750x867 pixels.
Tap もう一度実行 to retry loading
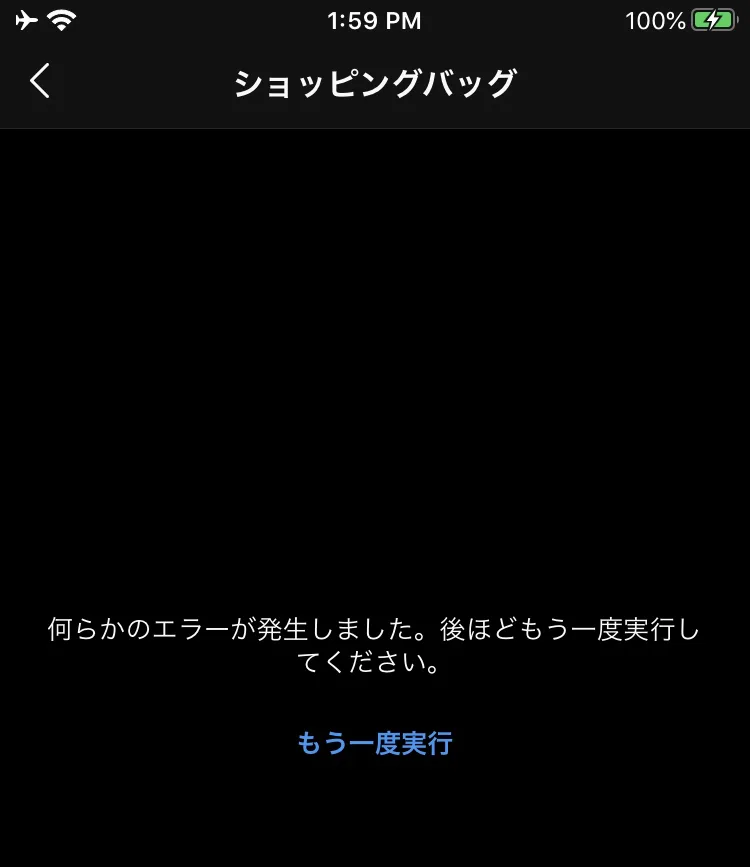point(375,743)
